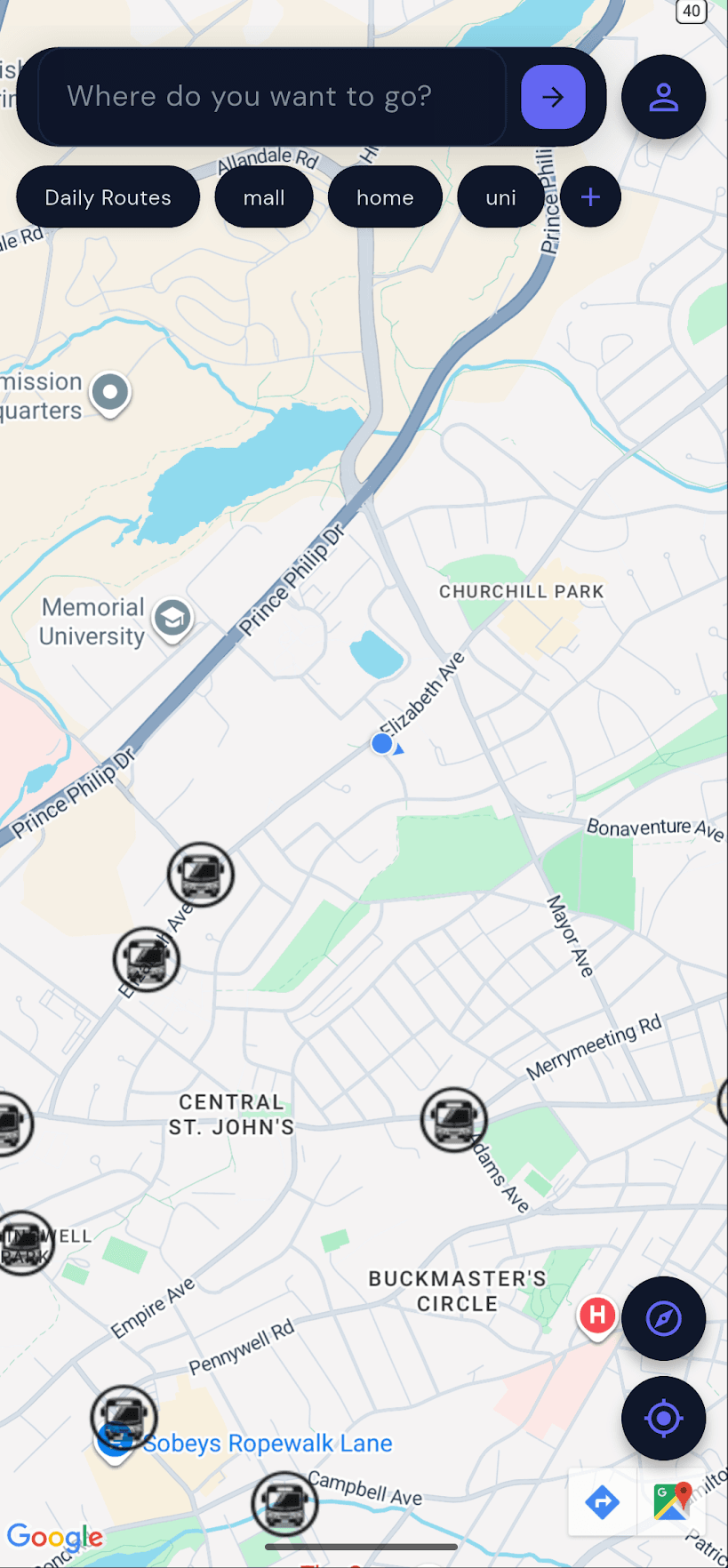
Task: Click the 40 speed limit indicator
Action: (690, 12)
